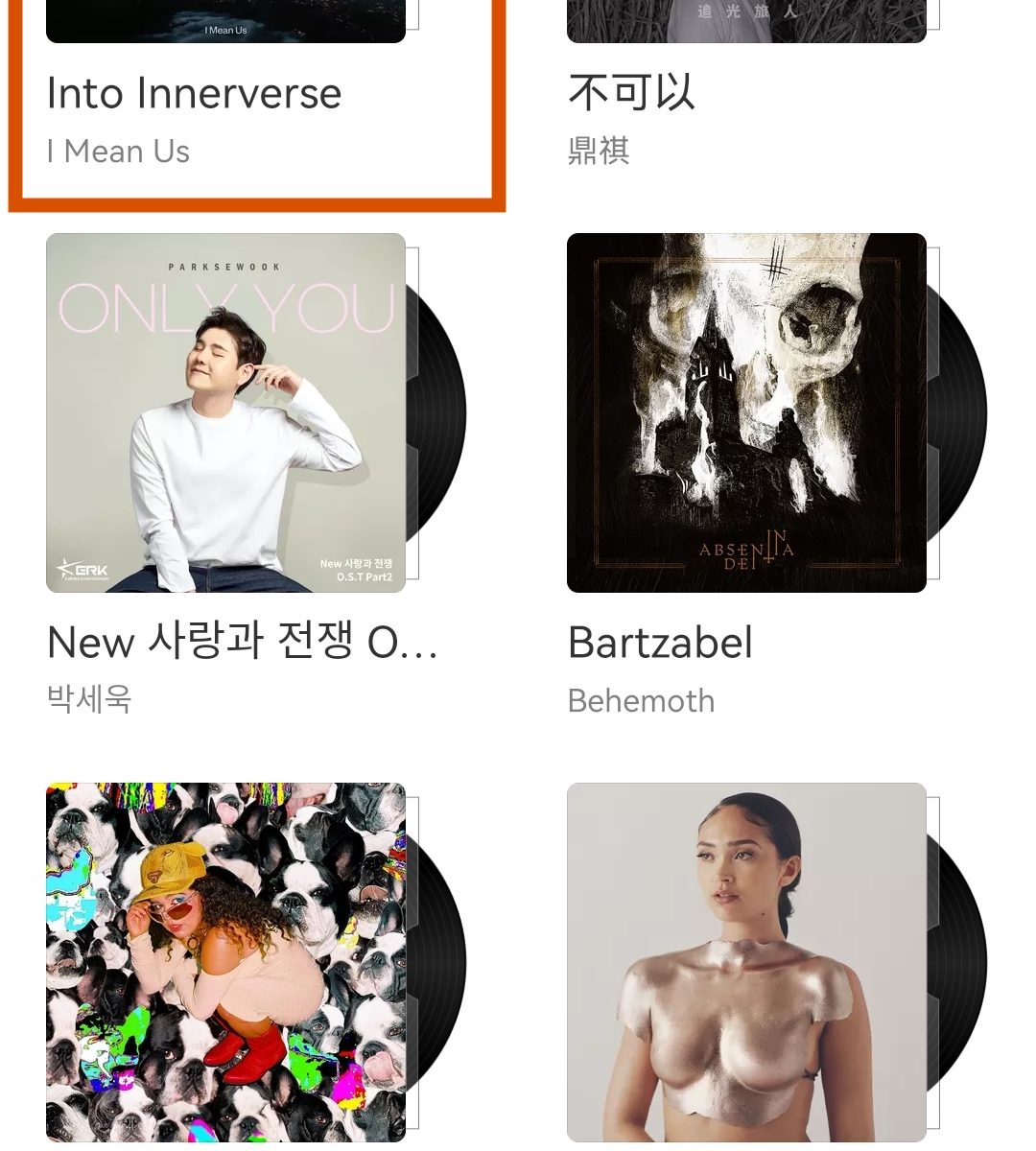Open the Bartzabel album by Behemoth

pyautogui.click(x=746, y=412)
